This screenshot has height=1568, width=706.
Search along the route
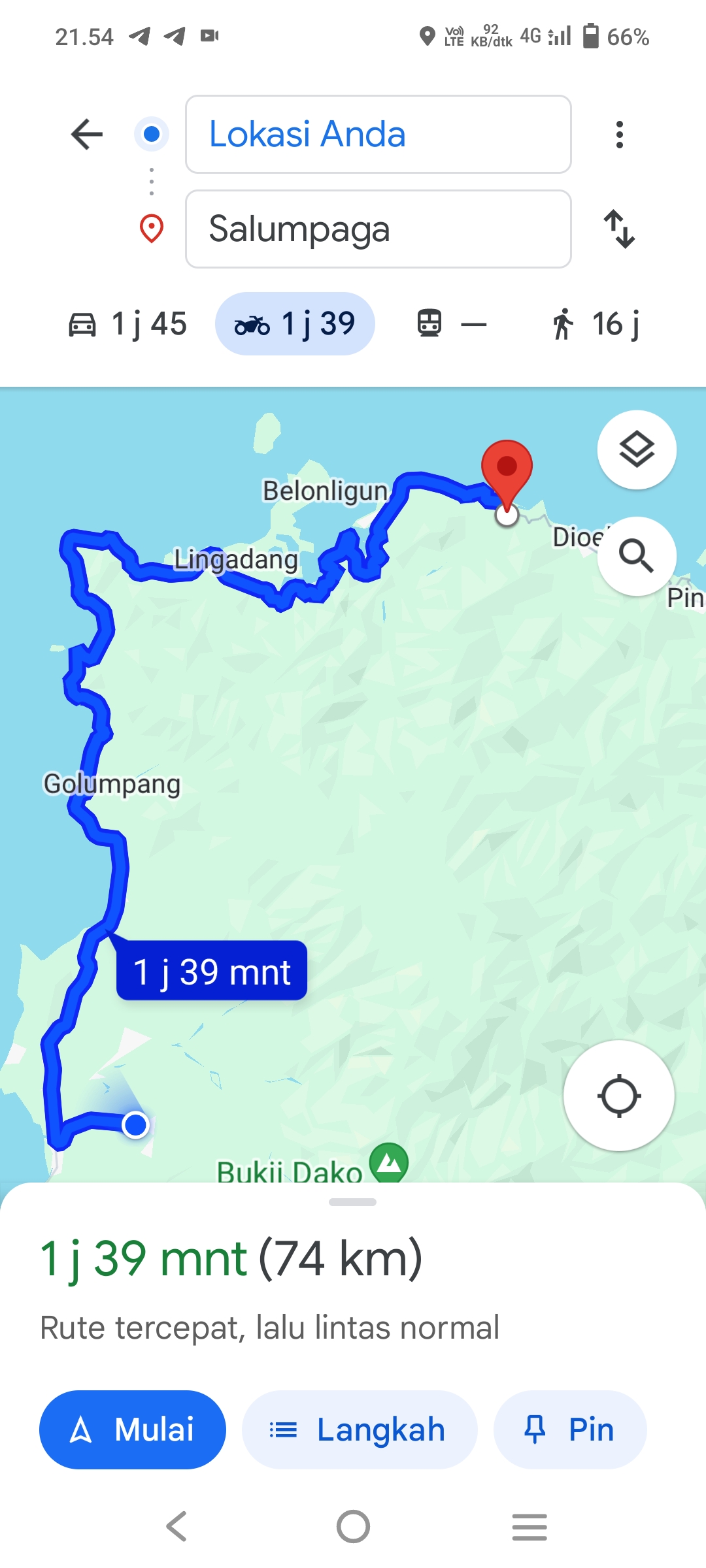(x=637, y=556)
